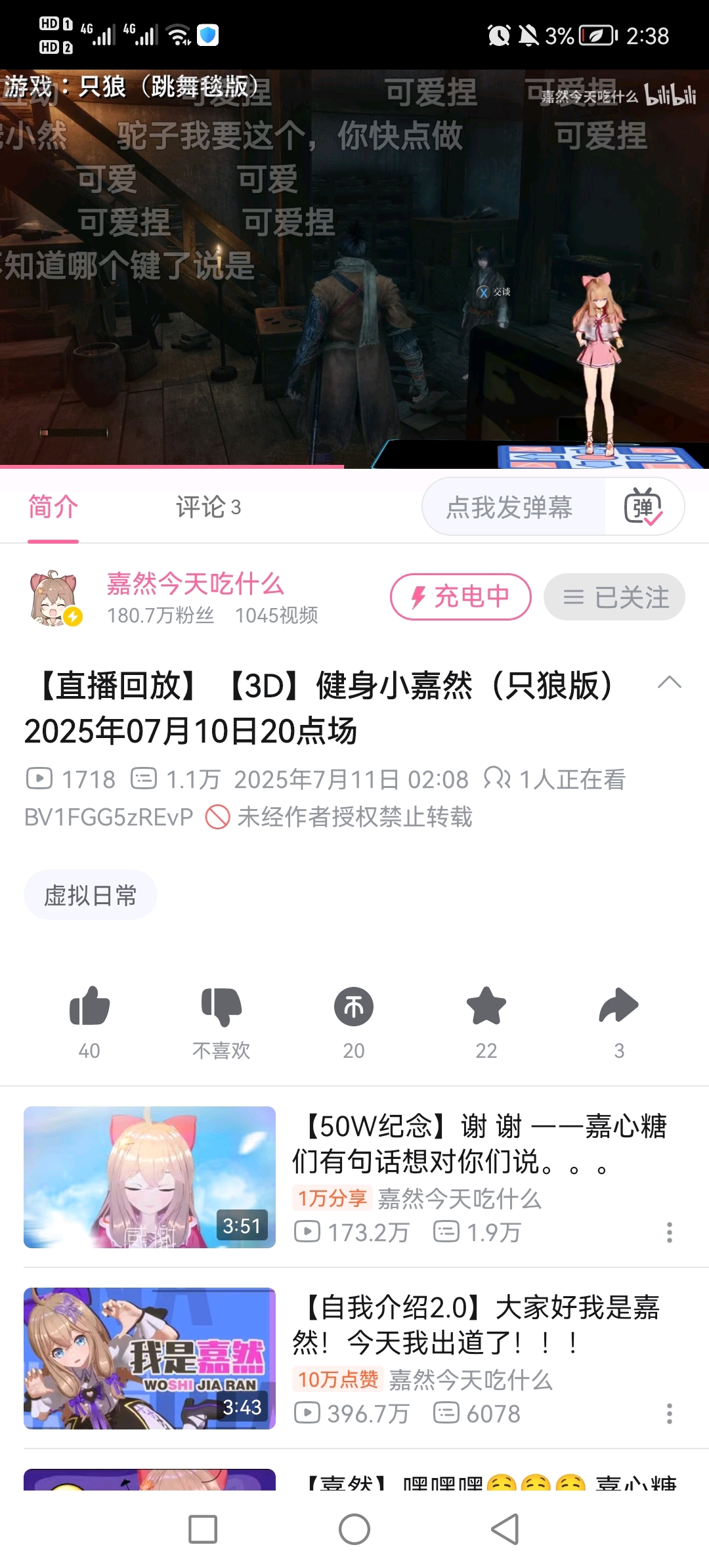Tap the 充电中 charge button
This screenshot has height=1568, width=709.
(460, 597)
